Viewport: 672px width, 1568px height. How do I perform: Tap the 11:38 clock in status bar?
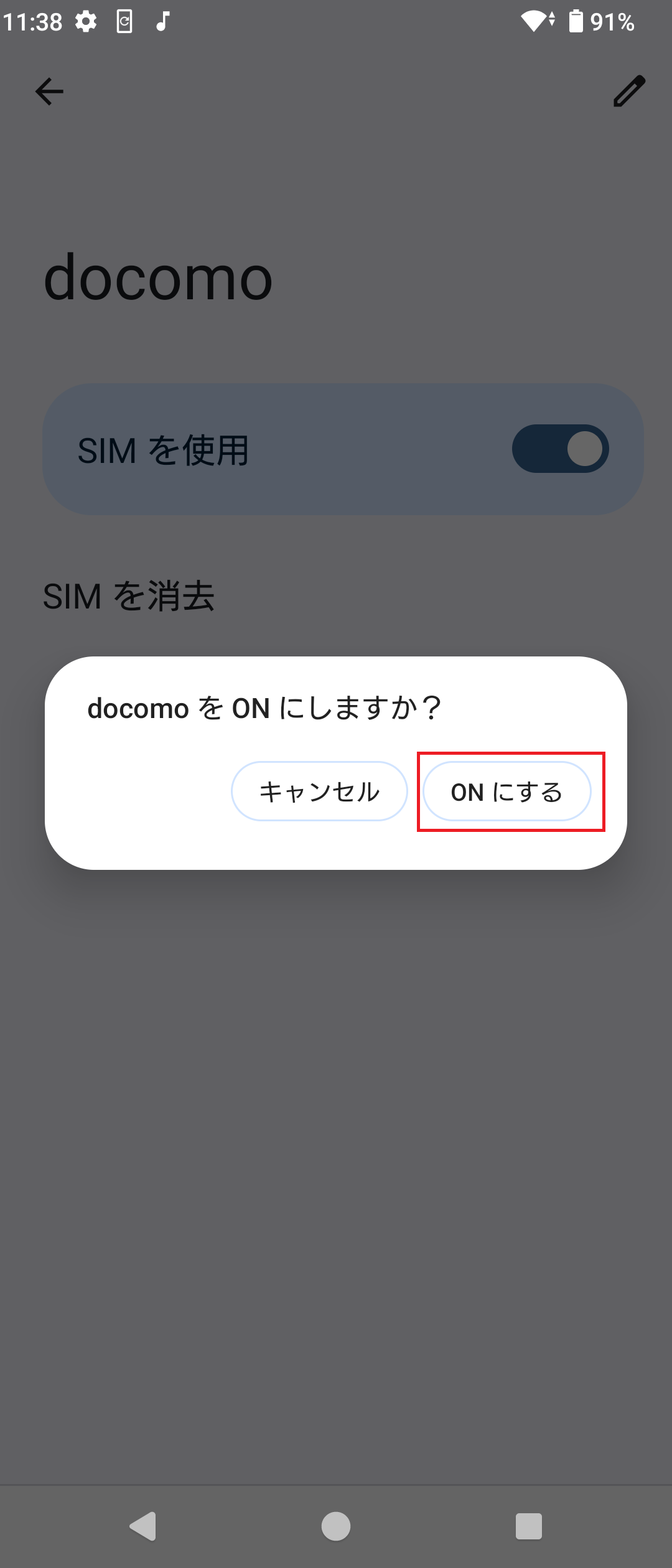click(34, 21)
